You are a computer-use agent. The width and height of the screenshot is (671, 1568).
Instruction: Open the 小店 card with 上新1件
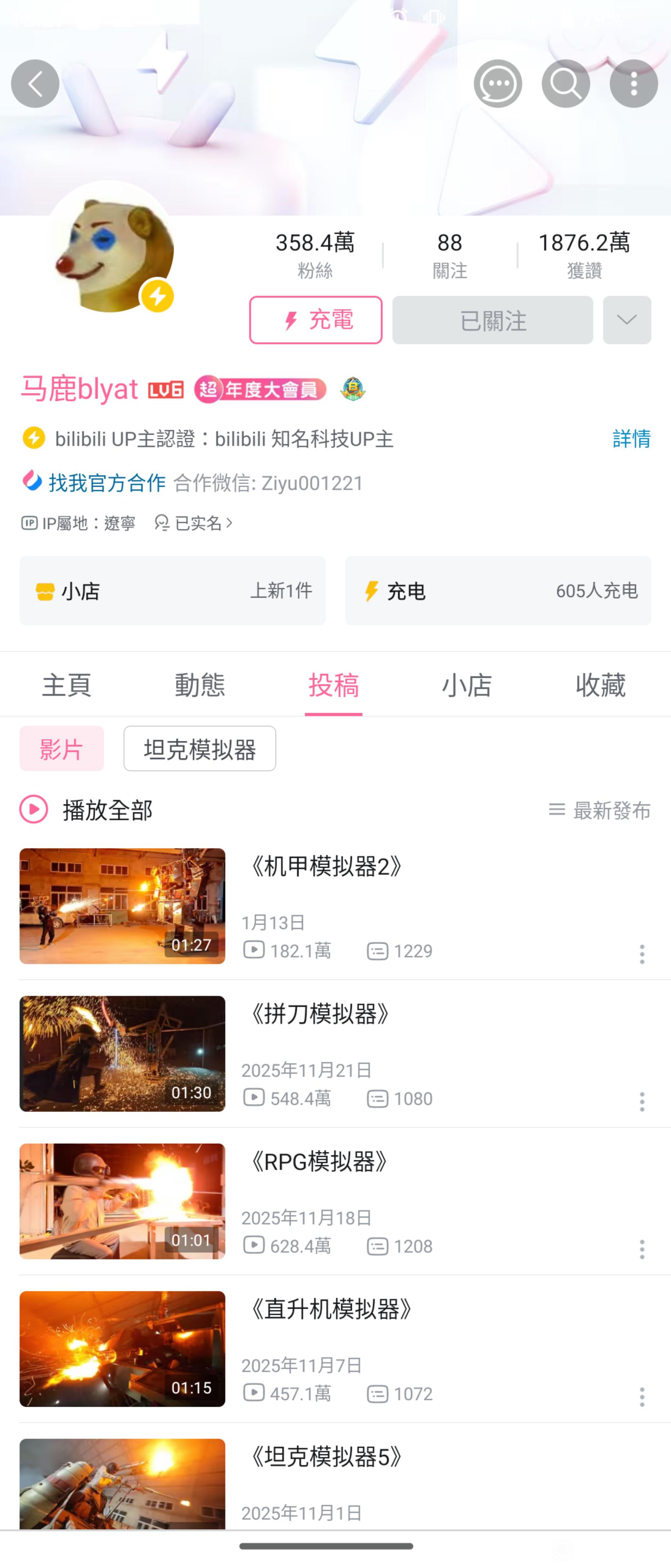click(x=172, y=590)
